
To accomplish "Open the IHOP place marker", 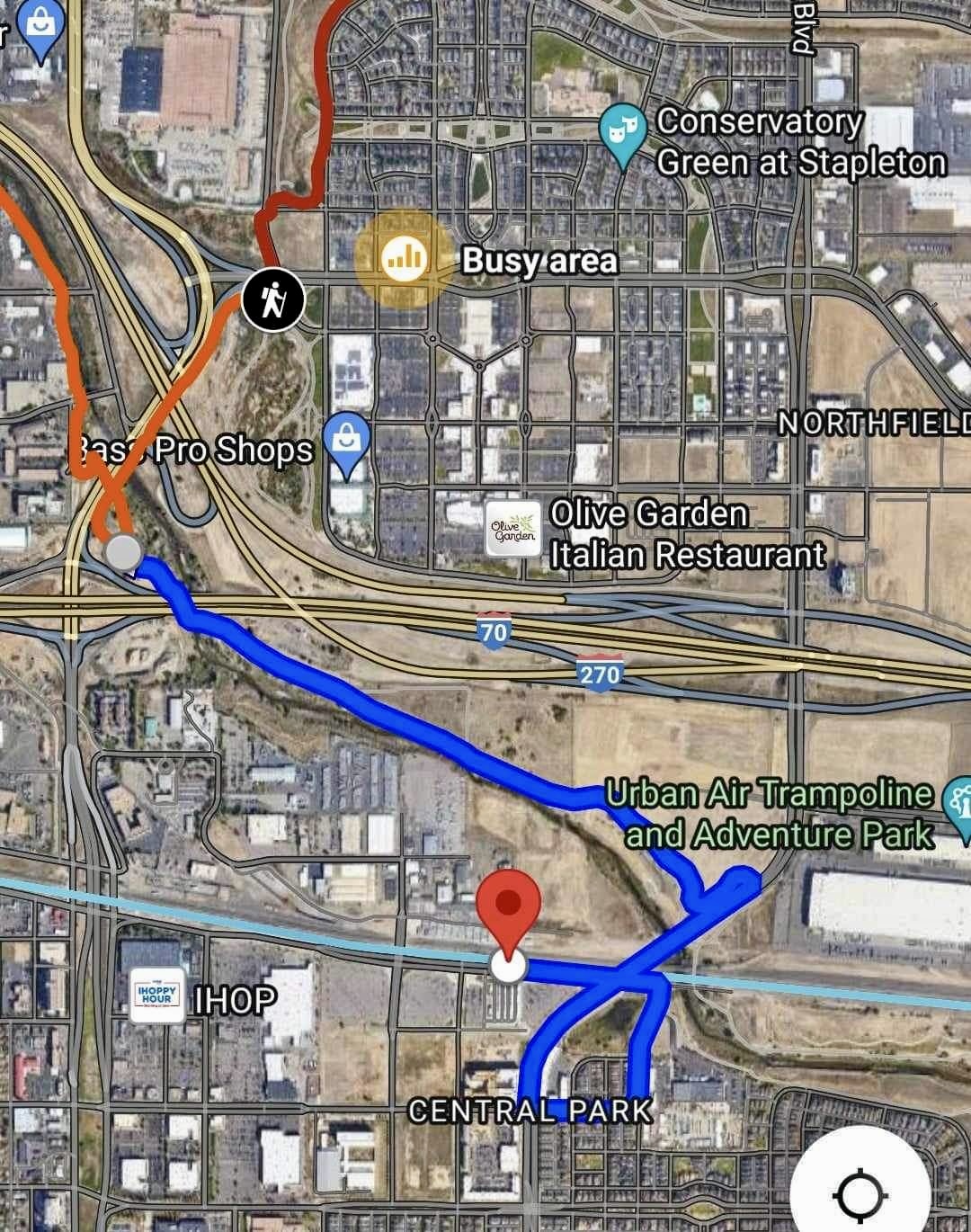I will click(x=157, y=996).
